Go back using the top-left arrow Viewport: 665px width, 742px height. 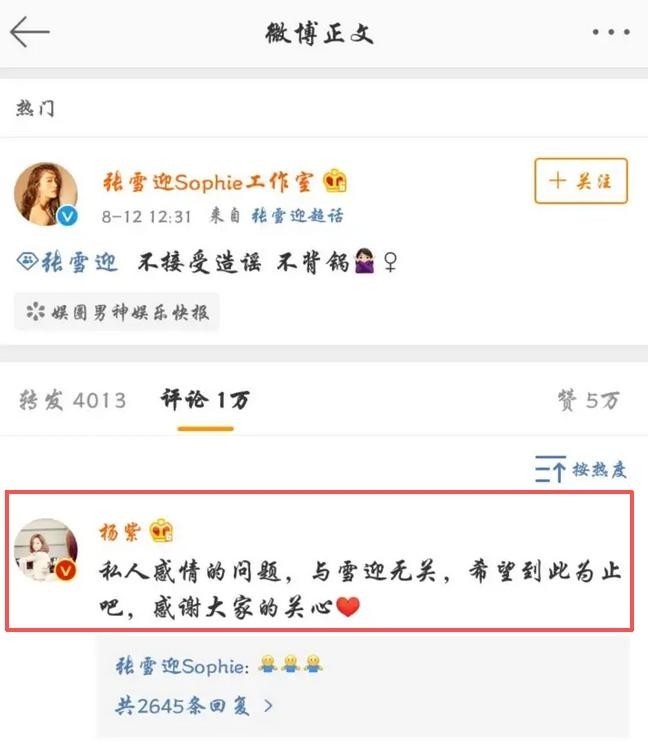pyautogui.click(x=29, y=32)
